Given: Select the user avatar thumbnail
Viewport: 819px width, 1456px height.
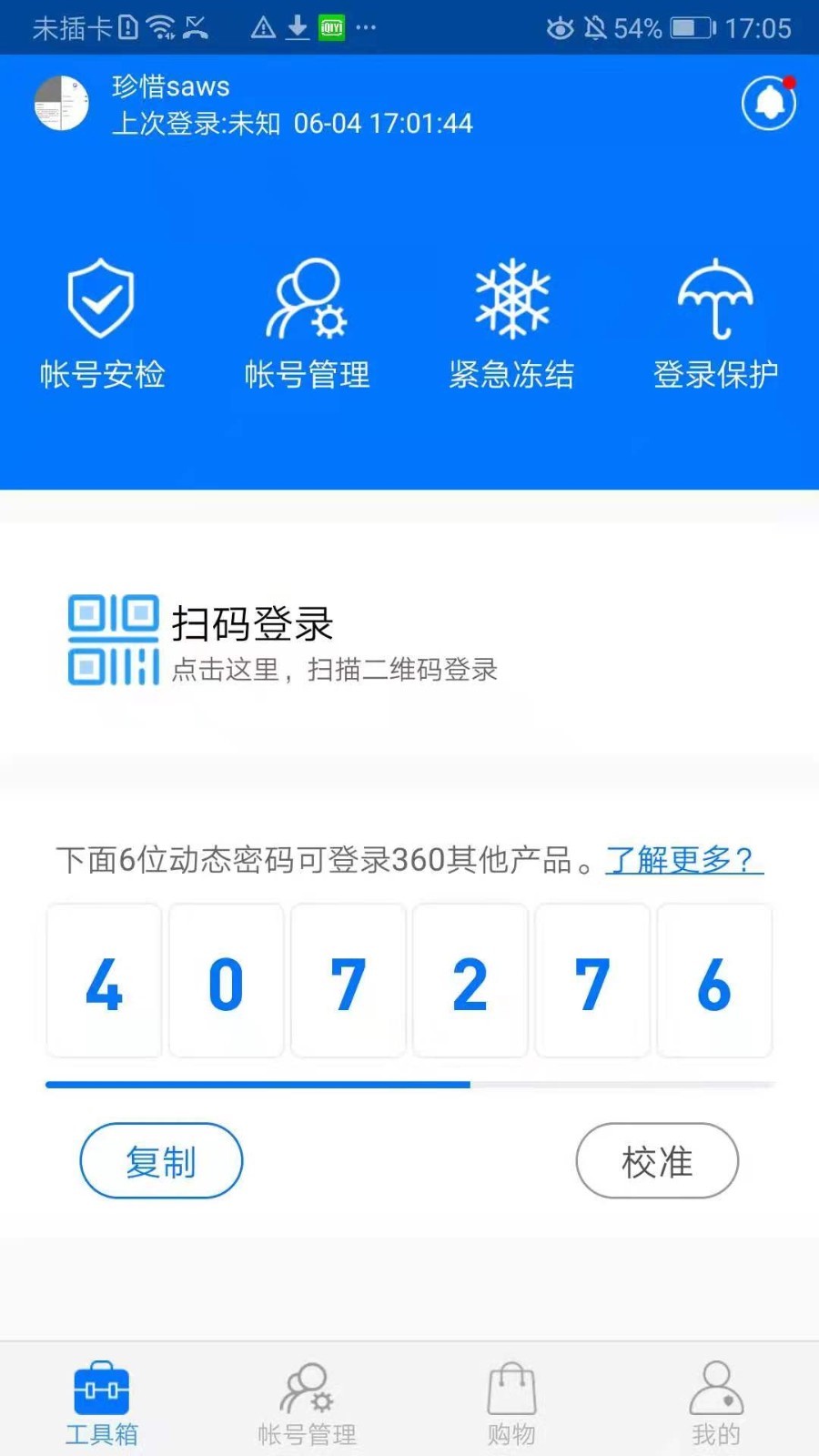Looking at the screenshot, I should pyautogui.click(x=60, y=103).
